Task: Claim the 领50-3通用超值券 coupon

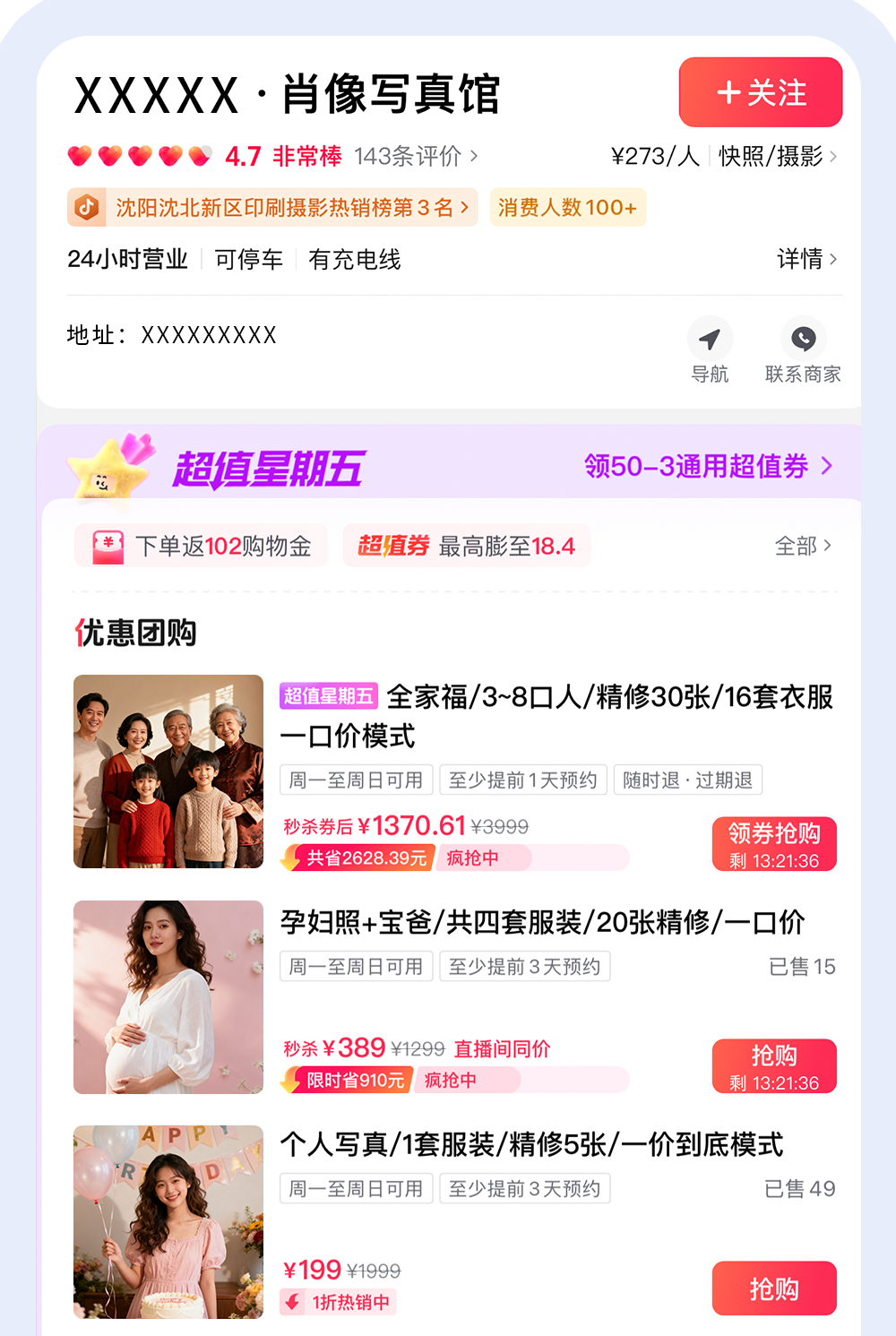Action: click(708, 466)
